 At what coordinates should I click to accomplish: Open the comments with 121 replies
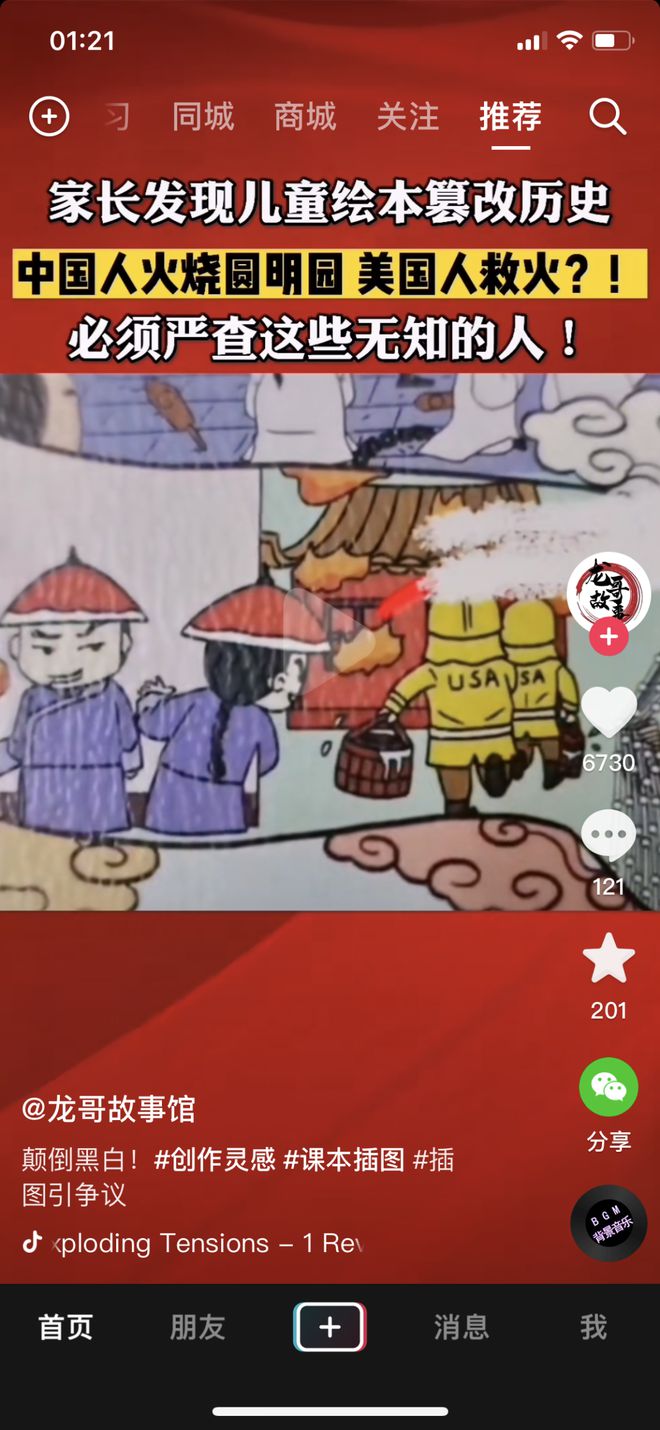(x=608, y=836)
